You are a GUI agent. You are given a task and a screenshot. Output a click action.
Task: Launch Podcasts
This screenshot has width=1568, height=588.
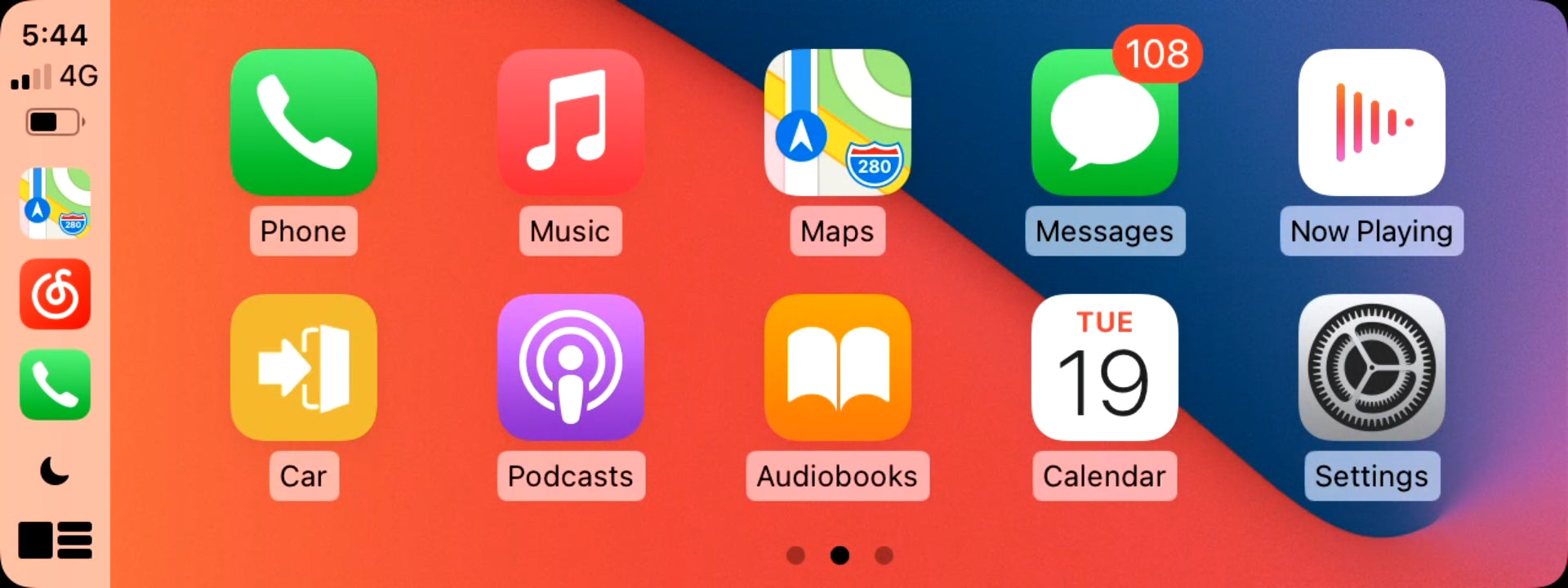pos(570,367)
